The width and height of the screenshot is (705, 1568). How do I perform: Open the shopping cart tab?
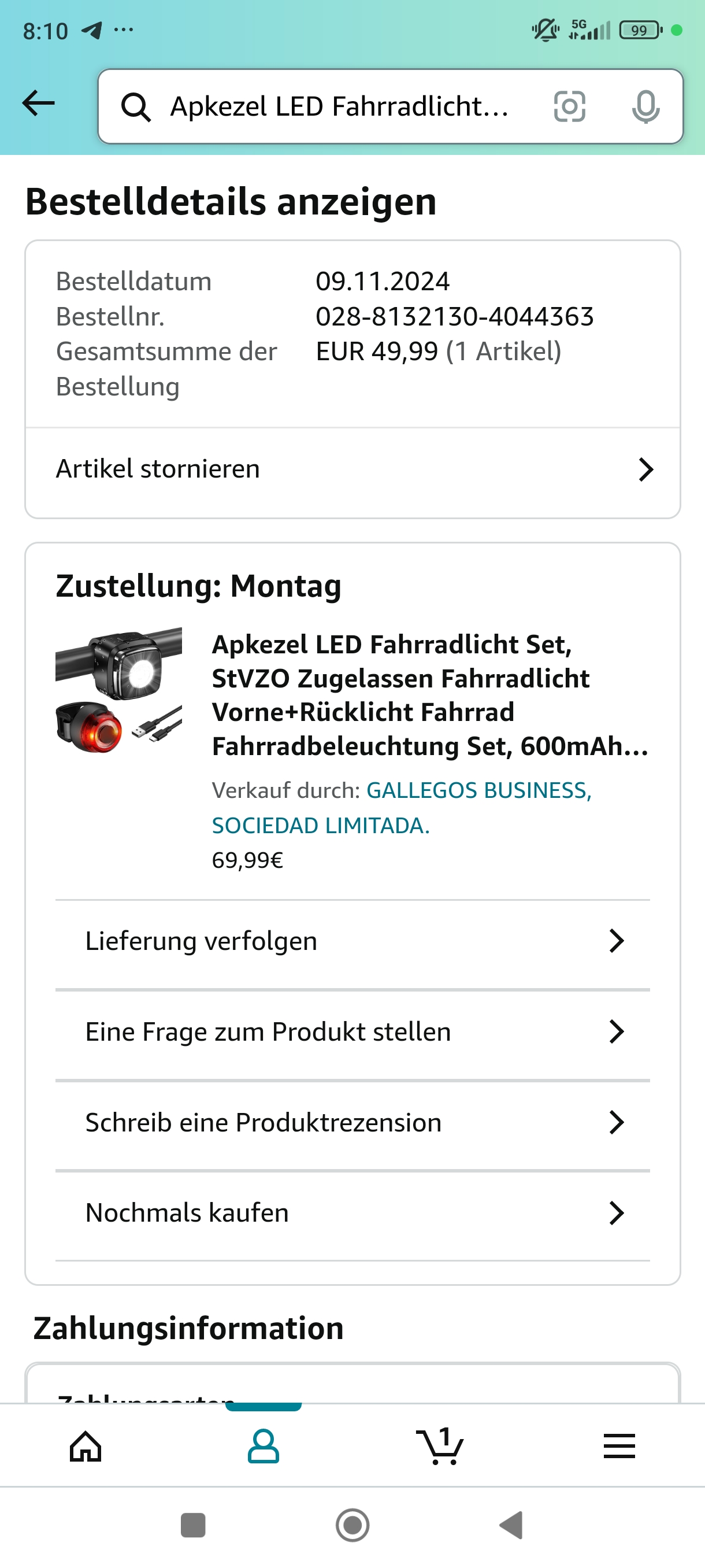coord(440,1446)
